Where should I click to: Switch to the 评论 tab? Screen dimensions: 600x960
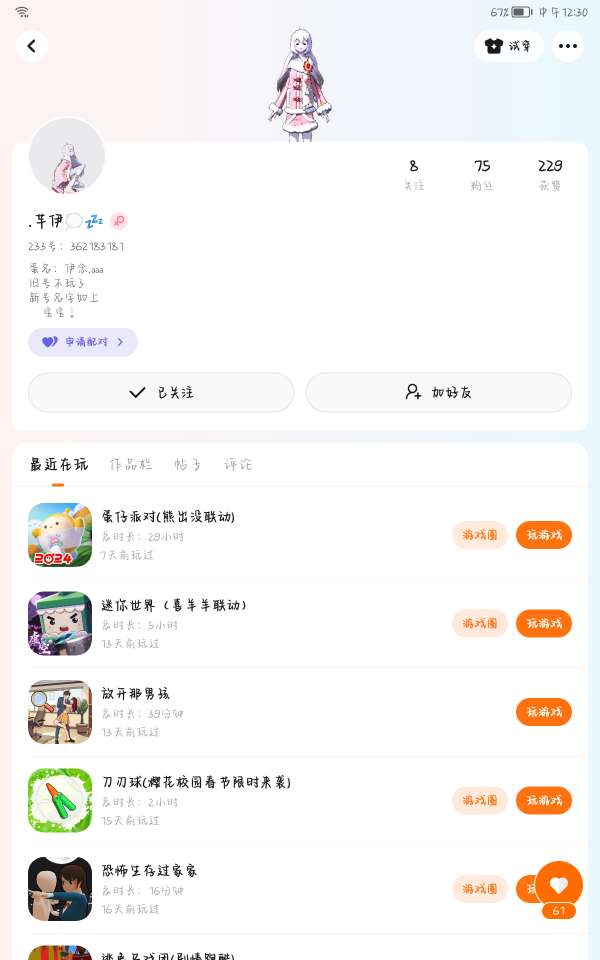[x=238, y=465]
